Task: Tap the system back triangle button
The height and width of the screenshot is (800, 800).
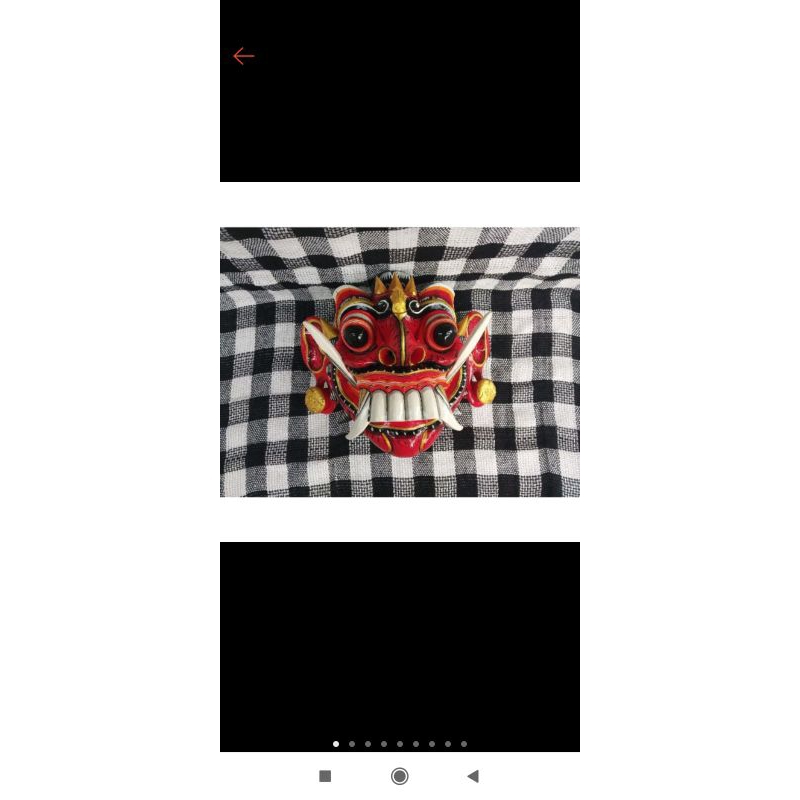Action: click(x=473, y=776)
